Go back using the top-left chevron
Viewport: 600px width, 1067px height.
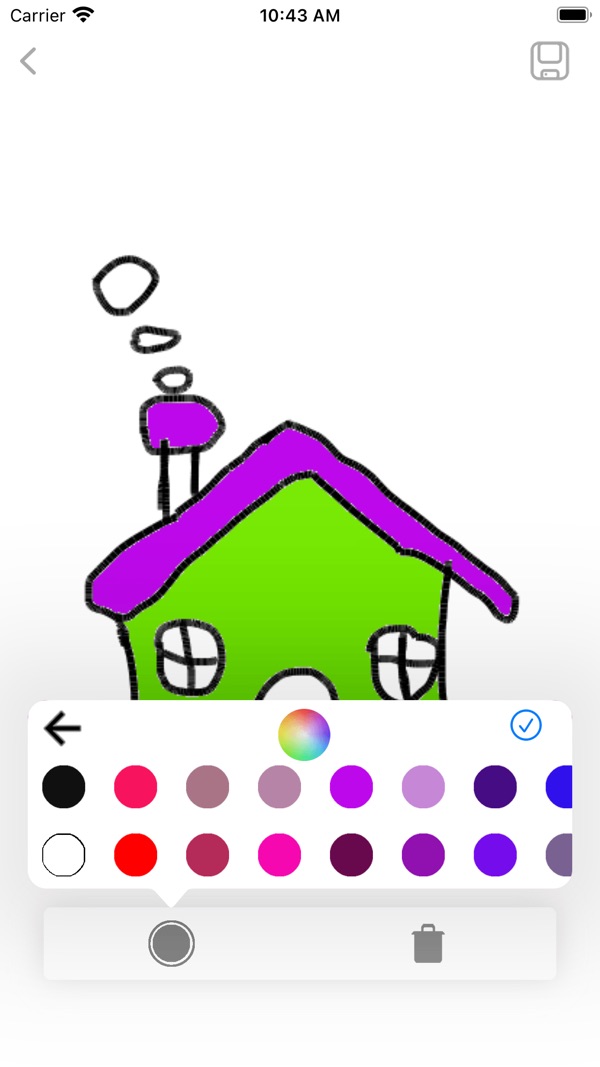pyautogui.click(x=28, y=61)
